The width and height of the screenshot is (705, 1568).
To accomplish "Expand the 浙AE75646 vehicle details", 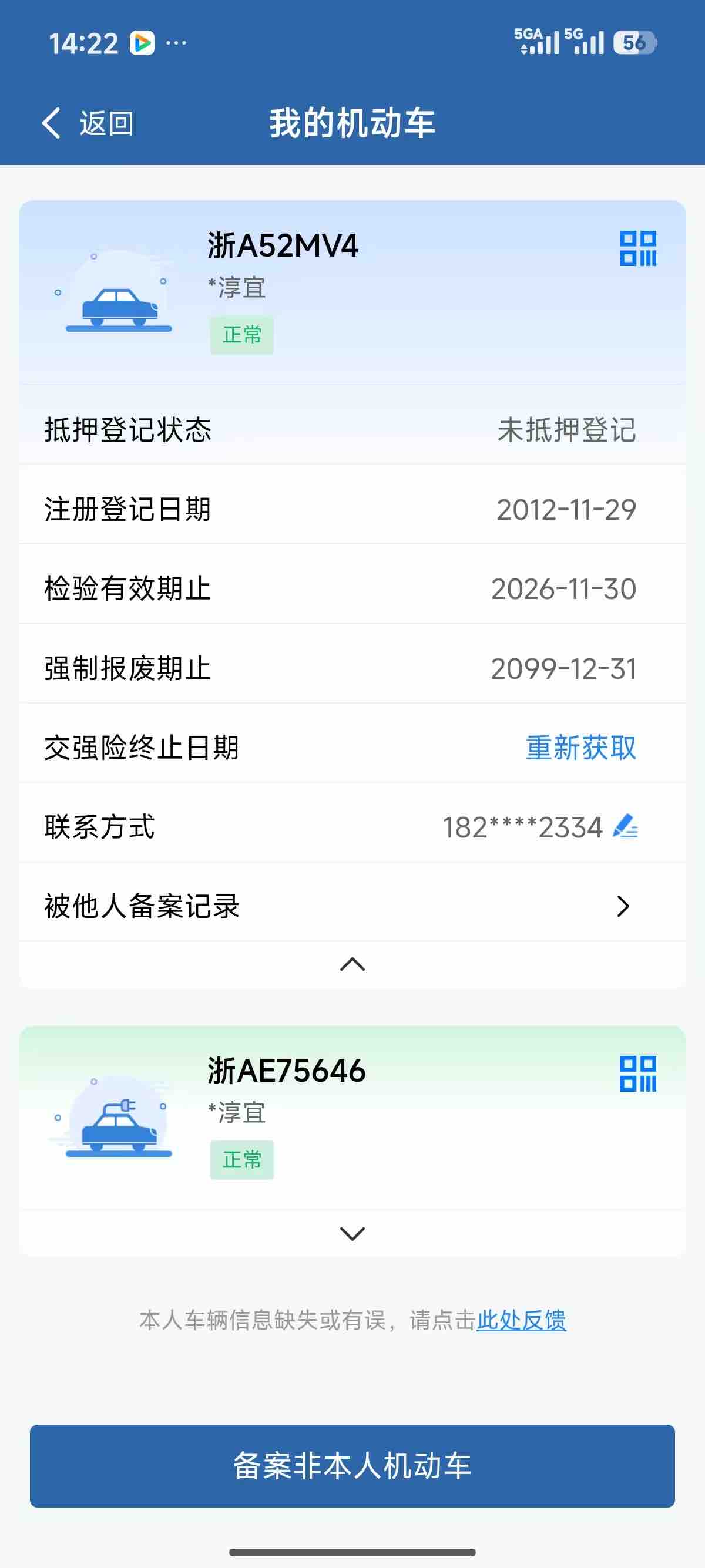I will coord(352,1233).
